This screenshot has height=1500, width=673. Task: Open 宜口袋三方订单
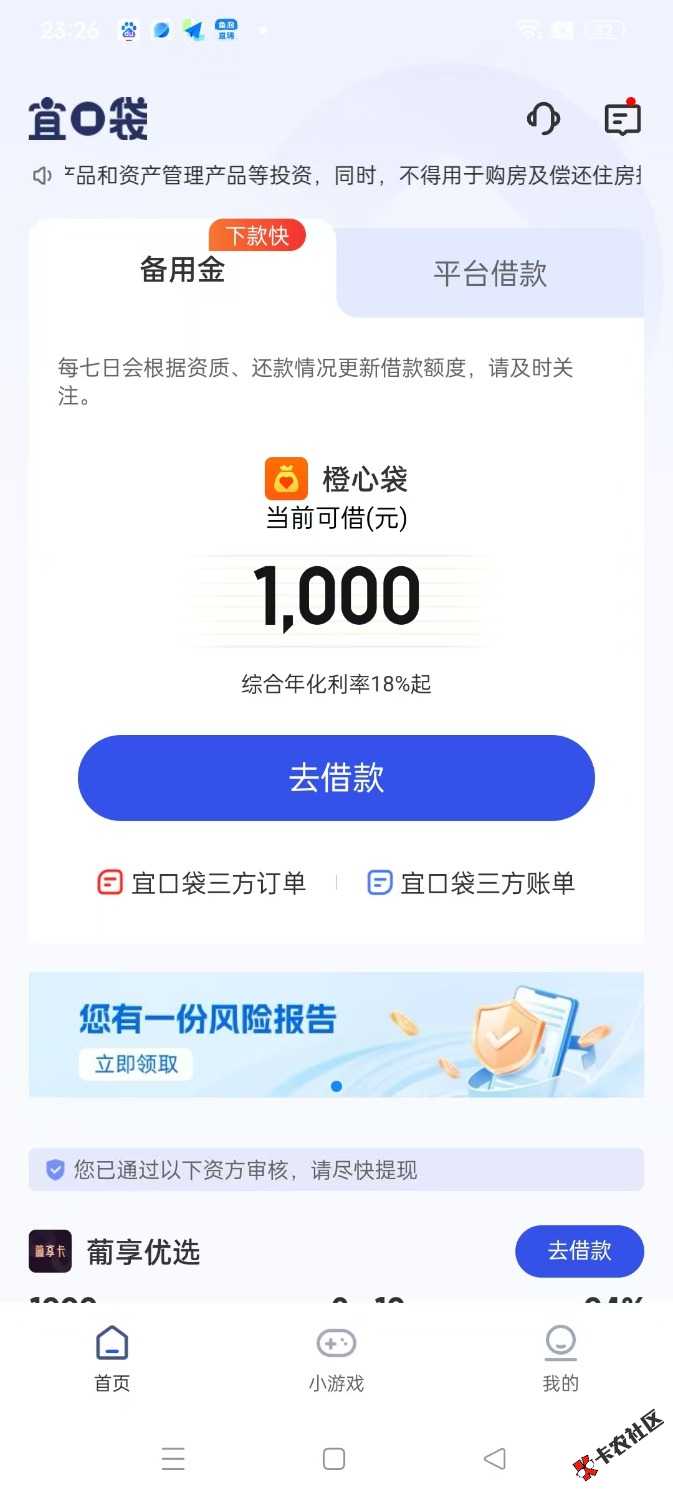pyautogui.click(x=202, y=883)
